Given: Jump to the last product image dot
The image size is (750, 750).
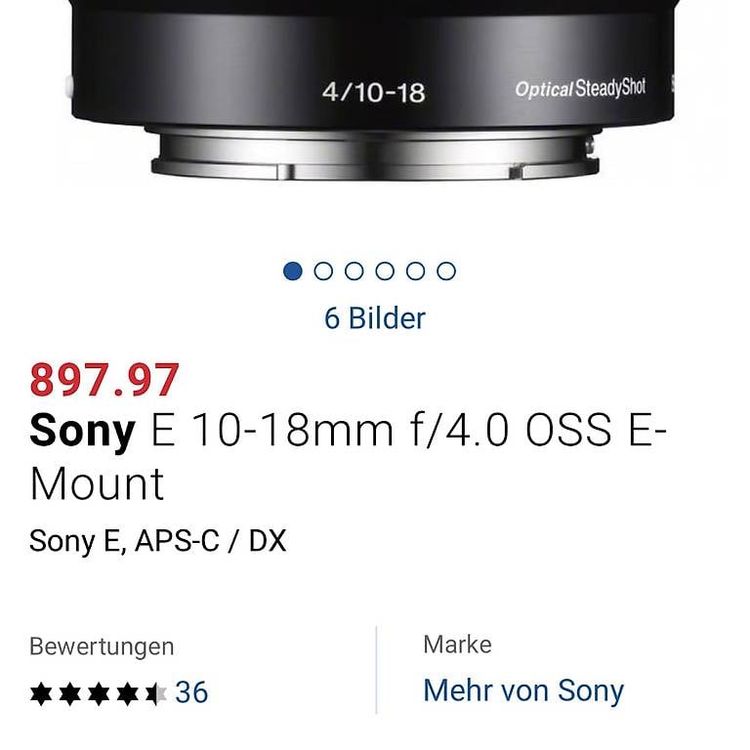Looking at the screenshot, I should [447, 271].
